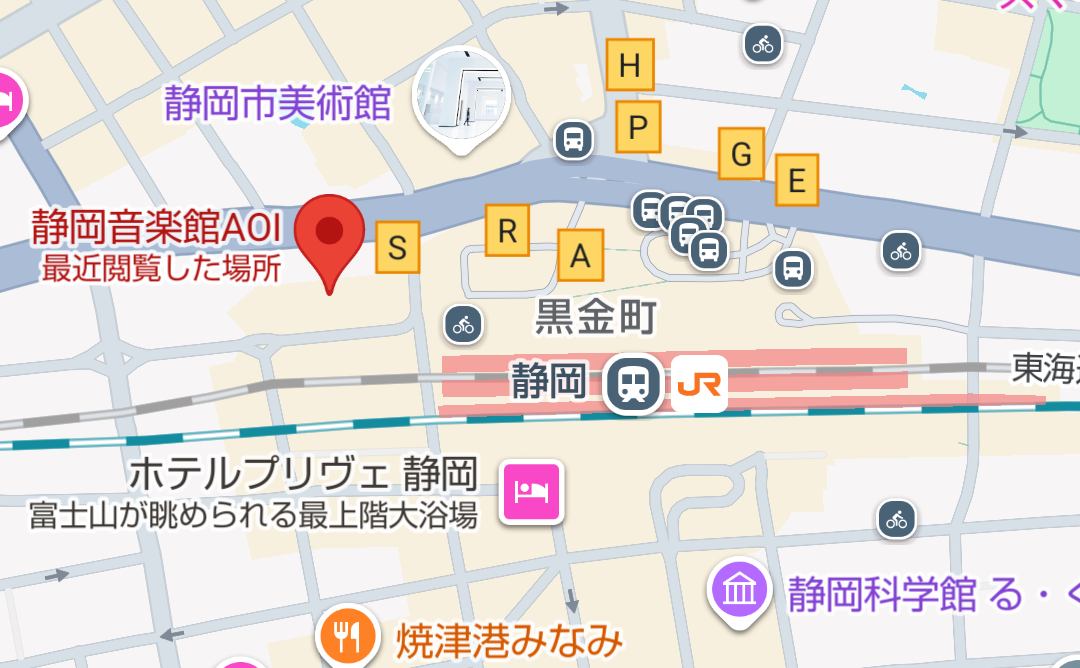This screenshot has height=668, width=1080.
Task: Select the 静岡 train station icon
Action: click(632, 384)
